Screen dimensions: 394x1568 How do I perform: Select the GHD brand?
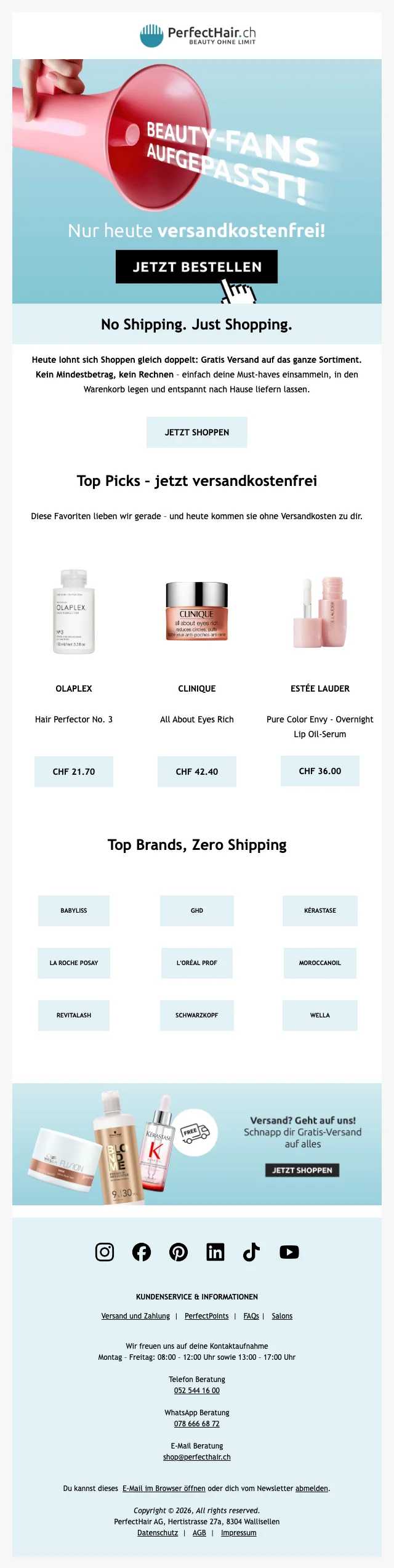196,910
